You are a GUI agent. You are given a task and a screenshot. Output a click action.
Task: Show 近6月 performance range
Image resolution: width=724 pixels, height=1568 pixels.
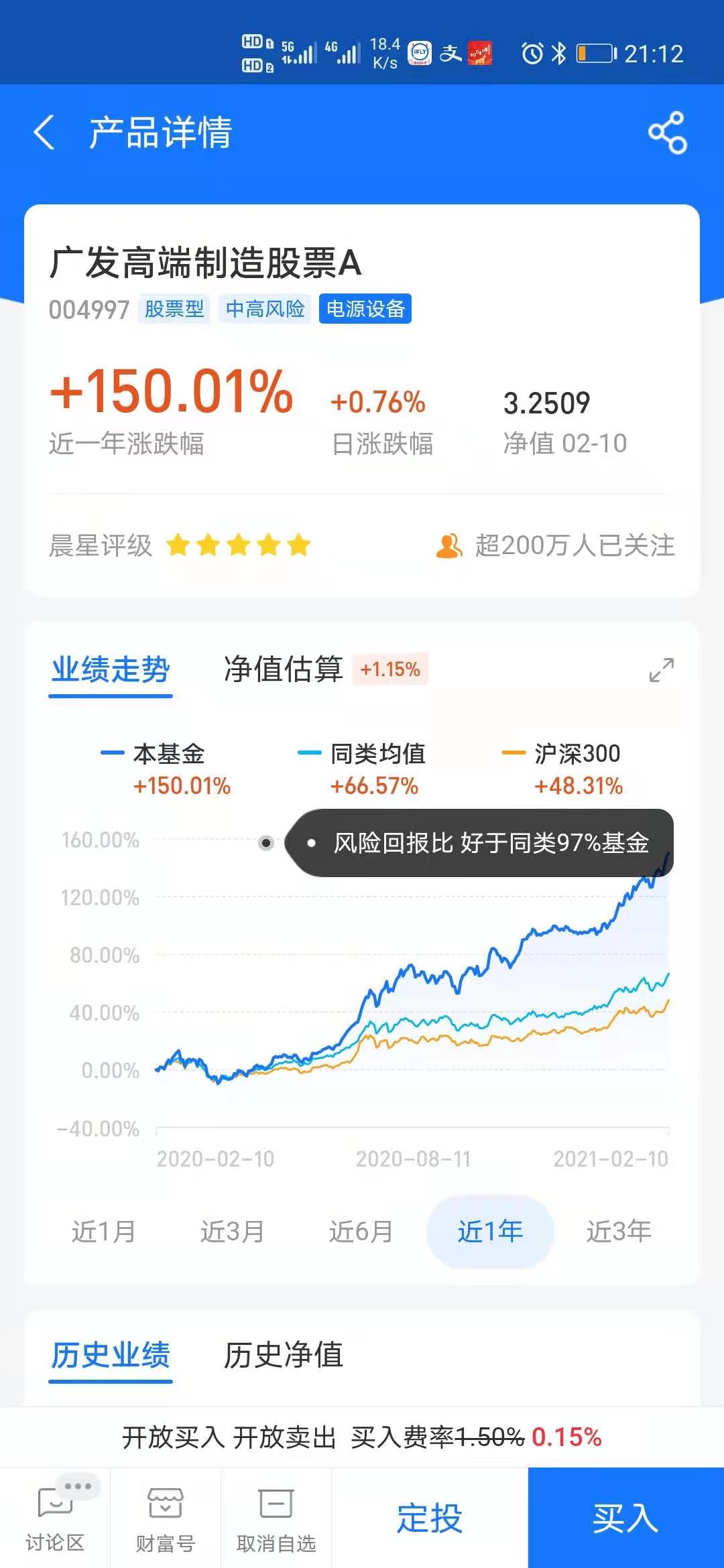pyautogui.click(x=361, y=1232)
